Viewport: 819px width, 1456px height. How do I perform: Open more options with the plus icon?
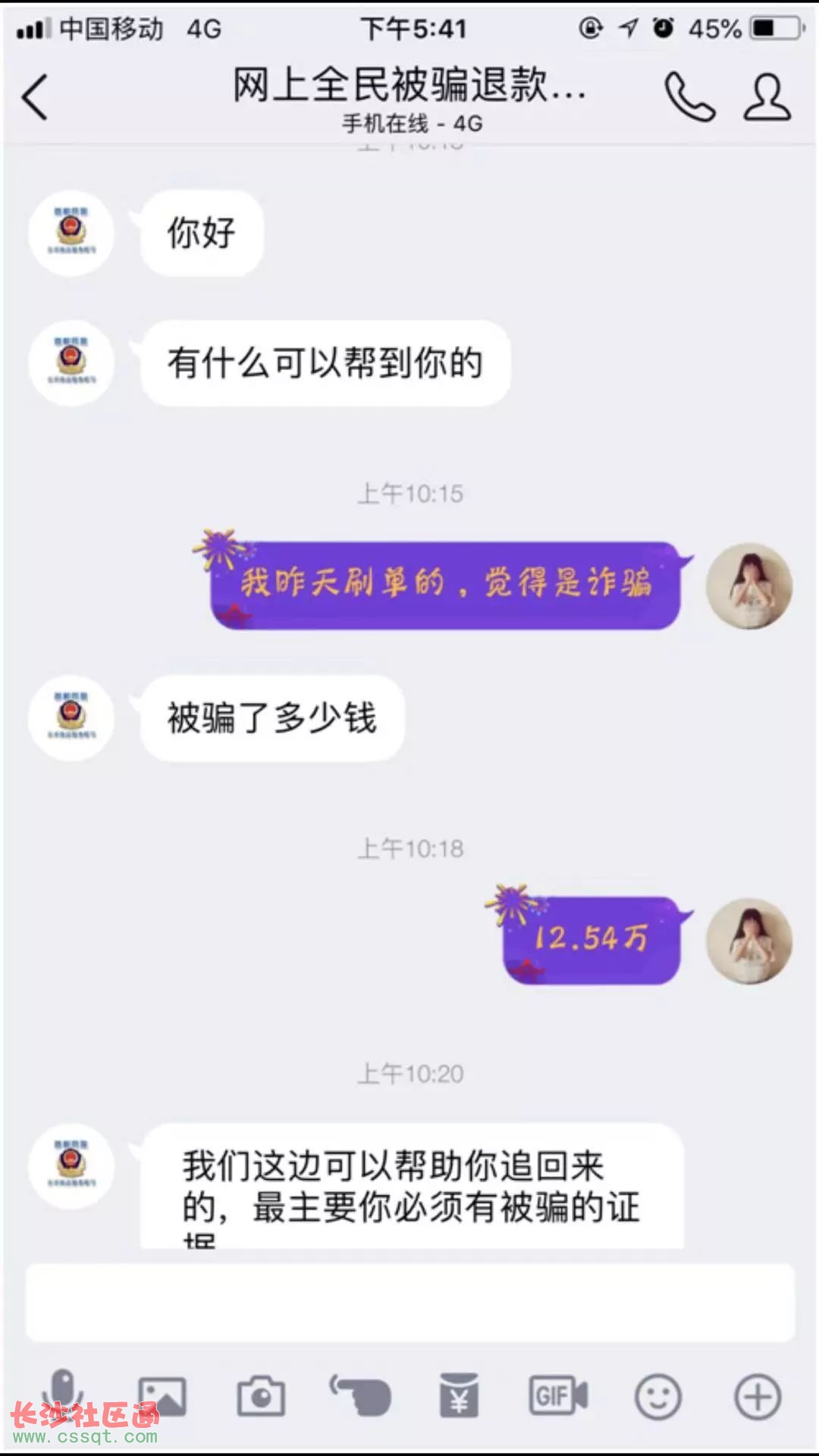click(758, 1396)
